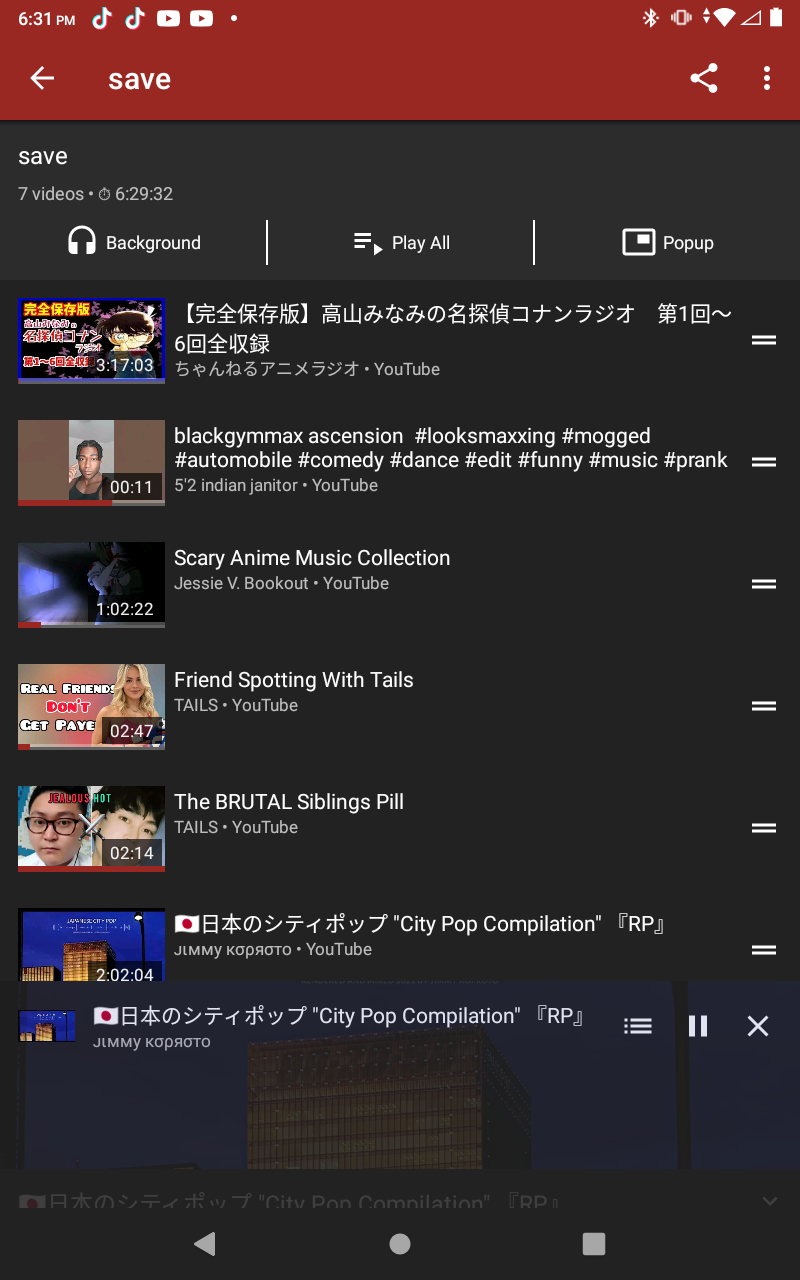Close the mini player
Viewport: 800px width, 1280px height.
[758, 1026]
